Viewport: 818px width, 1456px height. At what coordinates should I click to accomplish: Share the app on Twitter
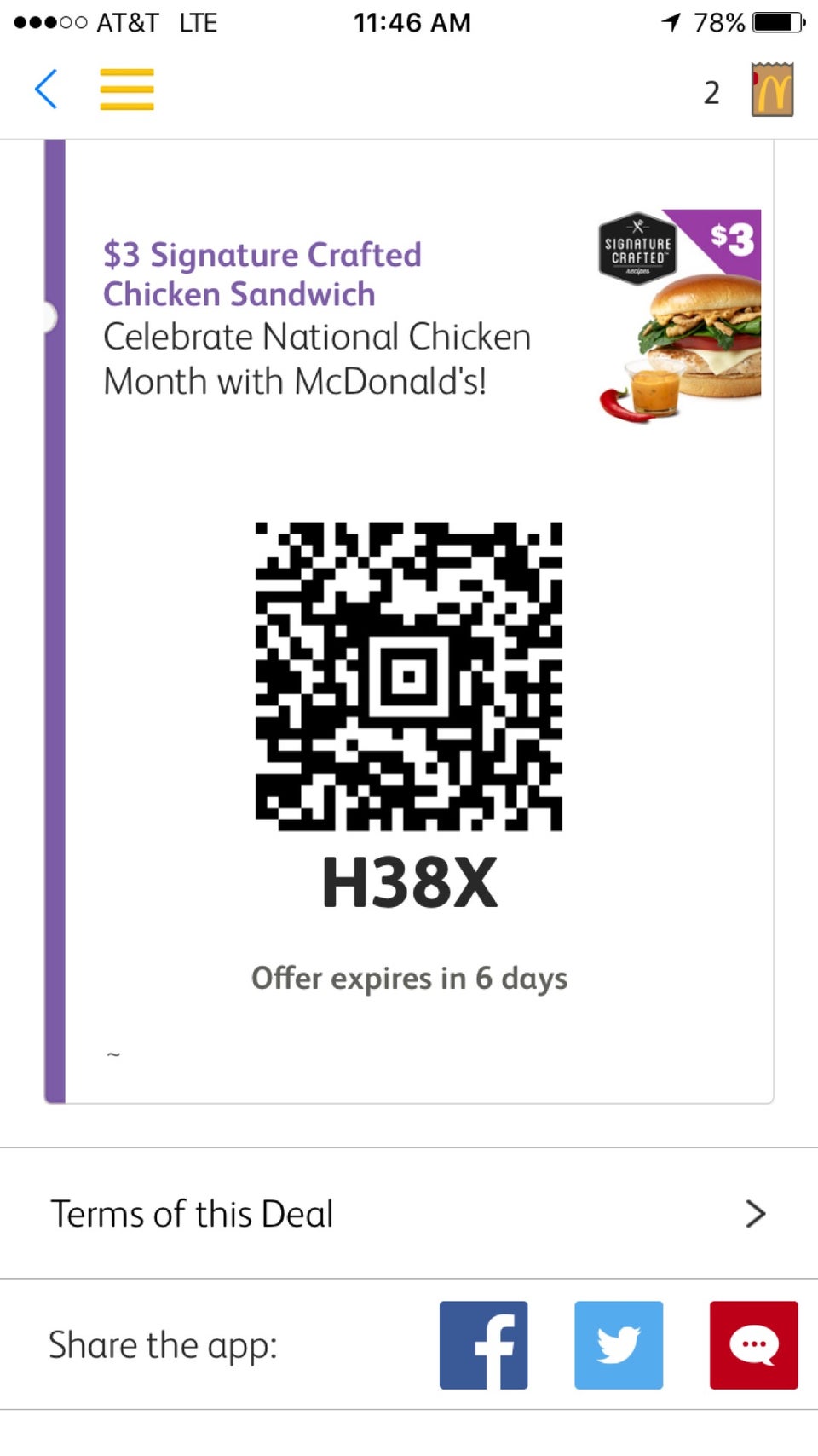pyautogui.click(x=619, y=1343)
